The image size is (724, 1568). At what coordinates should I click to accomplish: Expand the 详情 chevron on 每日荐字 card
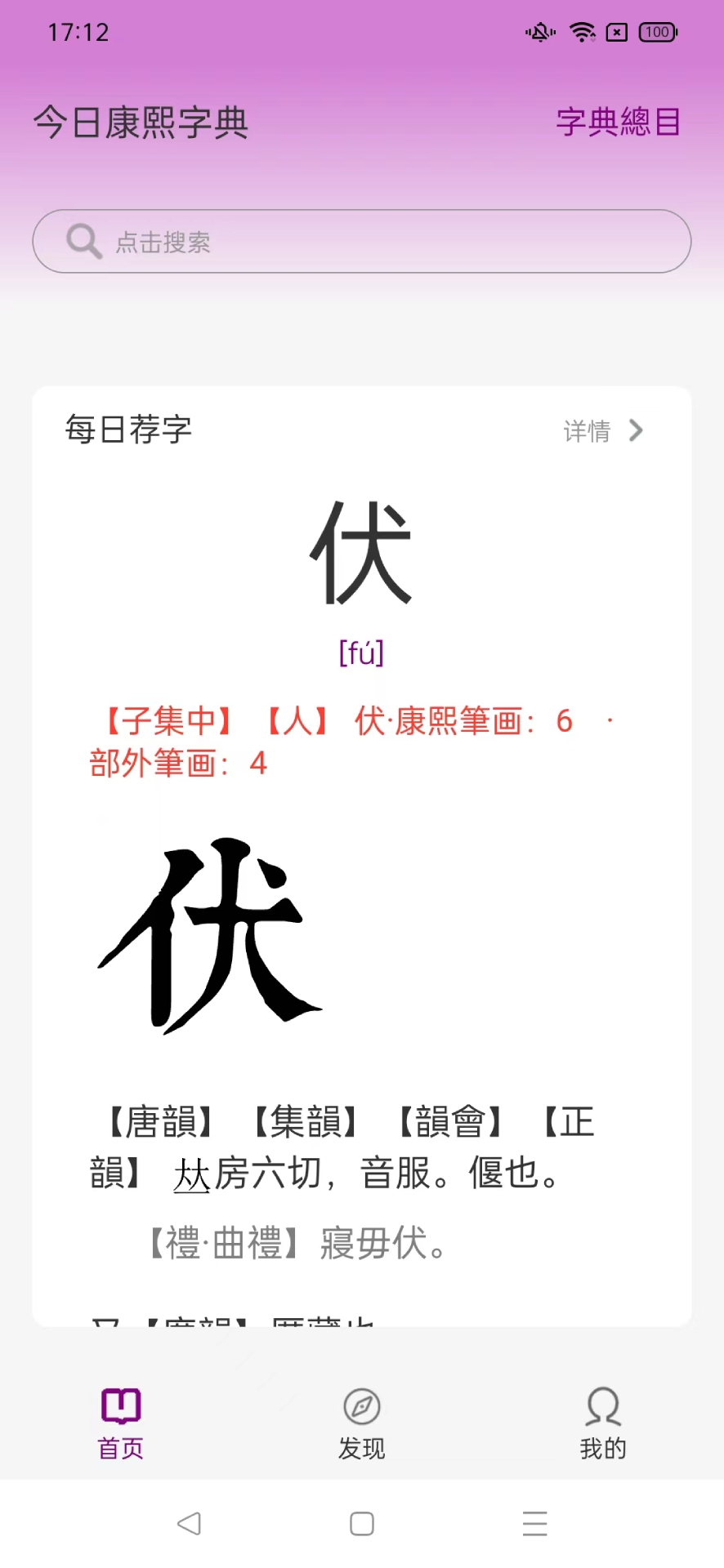pyautogui.click(x=635, y=430)
